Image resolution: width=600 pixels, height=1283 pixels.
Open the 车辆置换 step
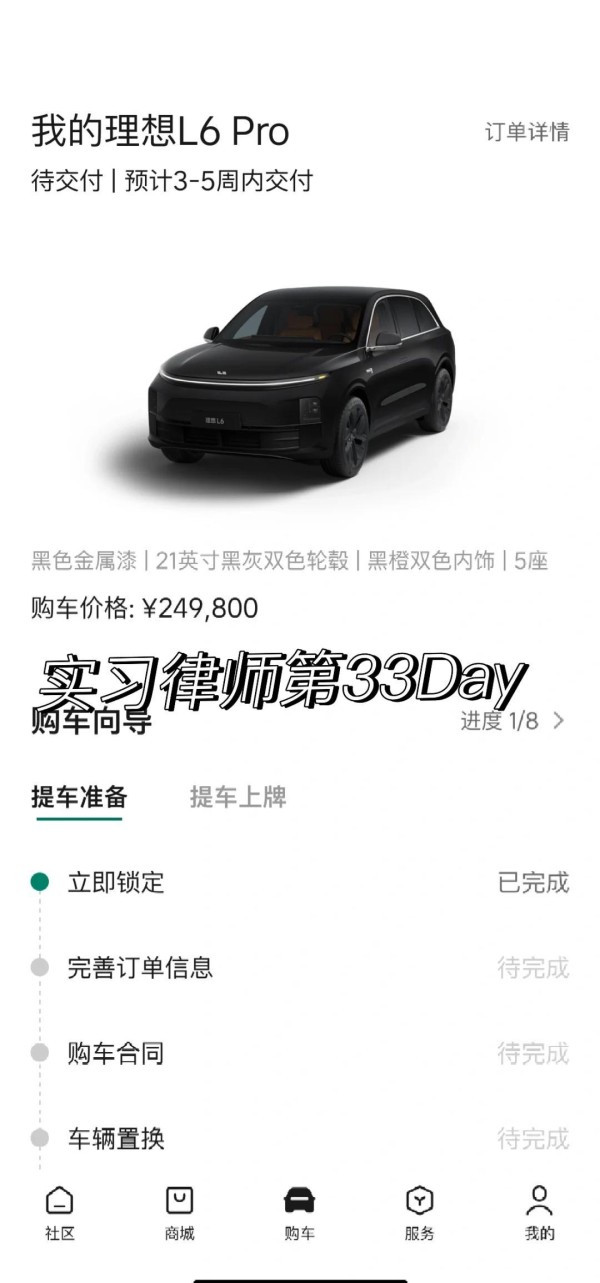pyautogui.click(x=116, y=1138)
